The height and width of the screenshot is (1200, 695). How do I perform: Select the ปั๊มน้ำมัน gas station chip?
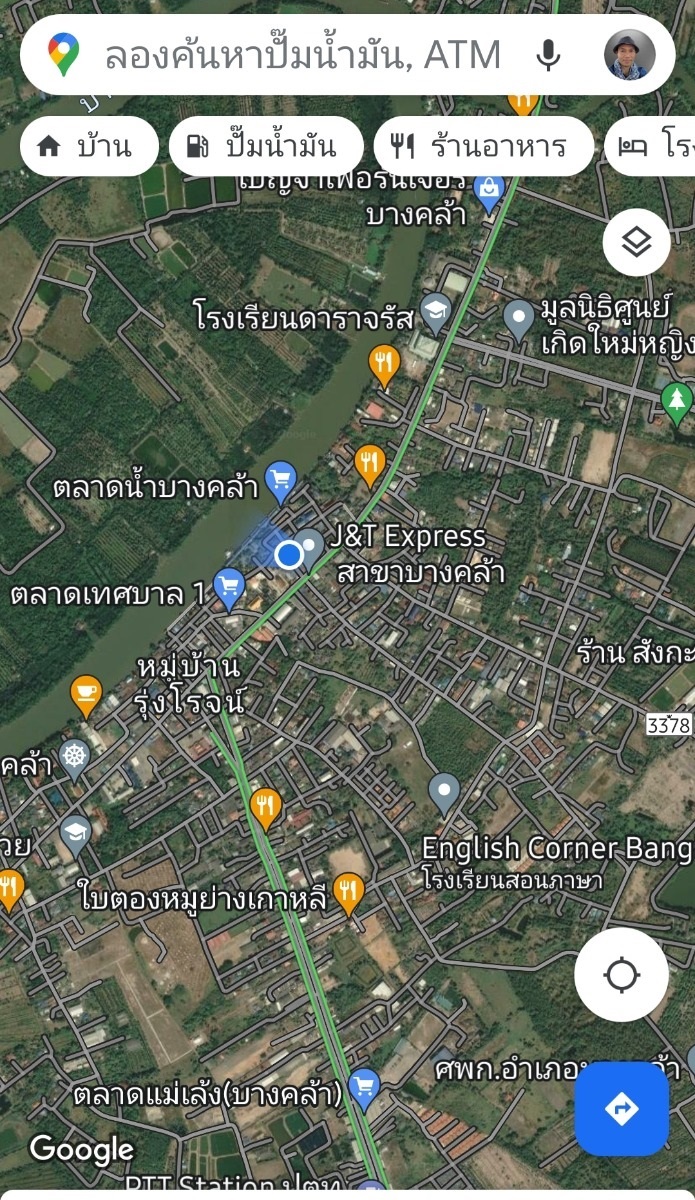pyautogui.click(x=265, y=147)
